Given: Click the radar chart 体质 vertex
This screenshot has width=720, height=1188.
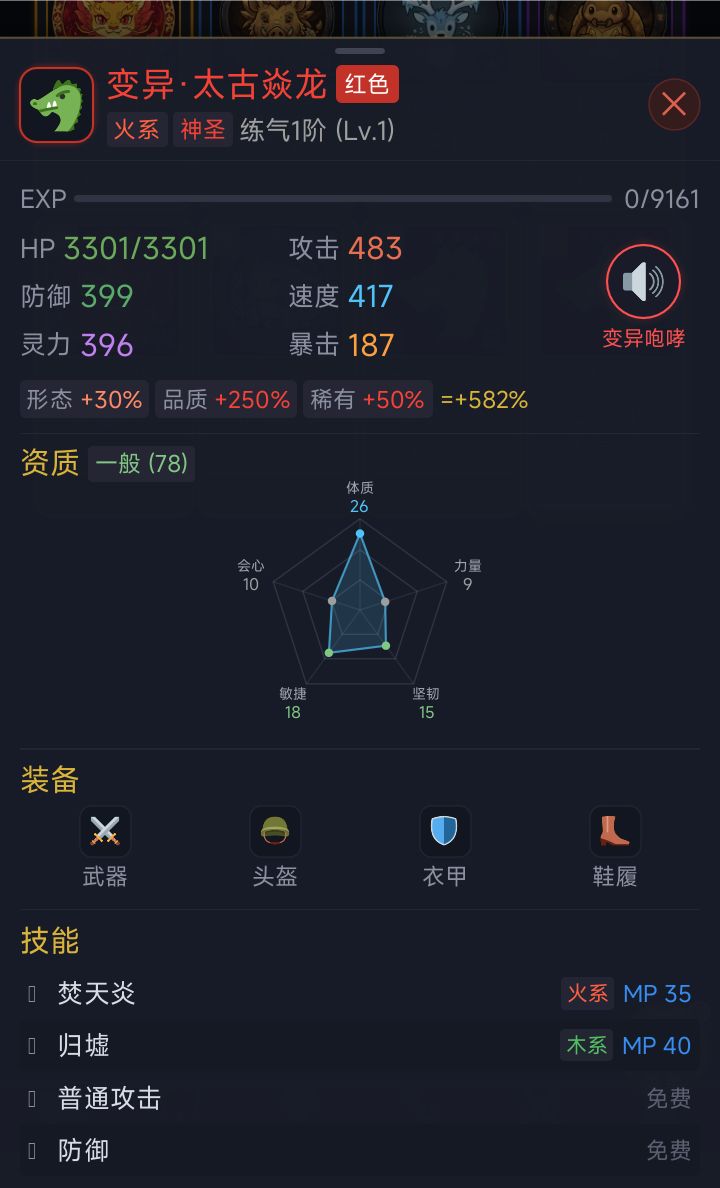Looking at the screenshot, I should (360, 533).
